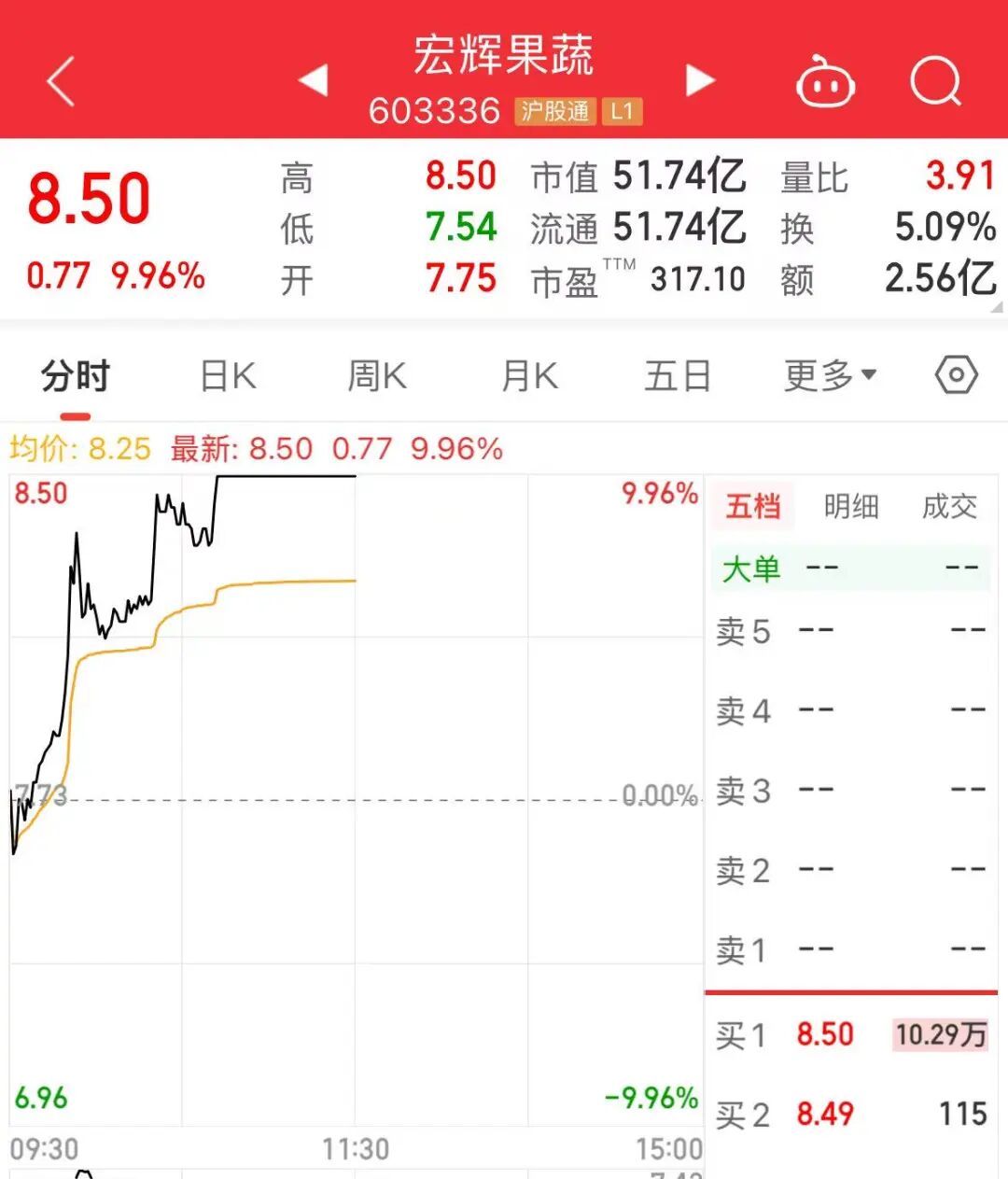The image size is (1008, 1179).
Task: Tap the 买1 bid row at 8.50
Action: tap(851, 1034)
